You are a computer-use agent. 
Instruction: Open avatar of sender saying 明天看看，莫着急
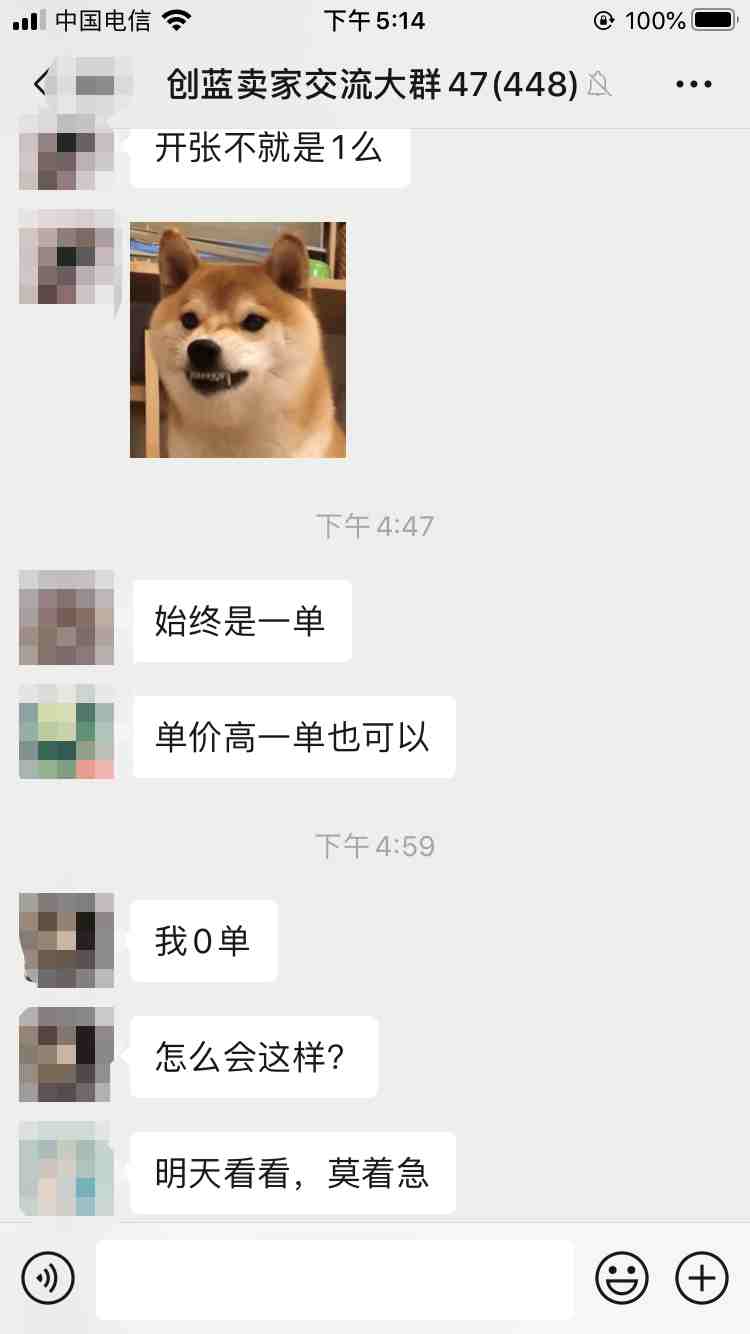[66, 1168]
